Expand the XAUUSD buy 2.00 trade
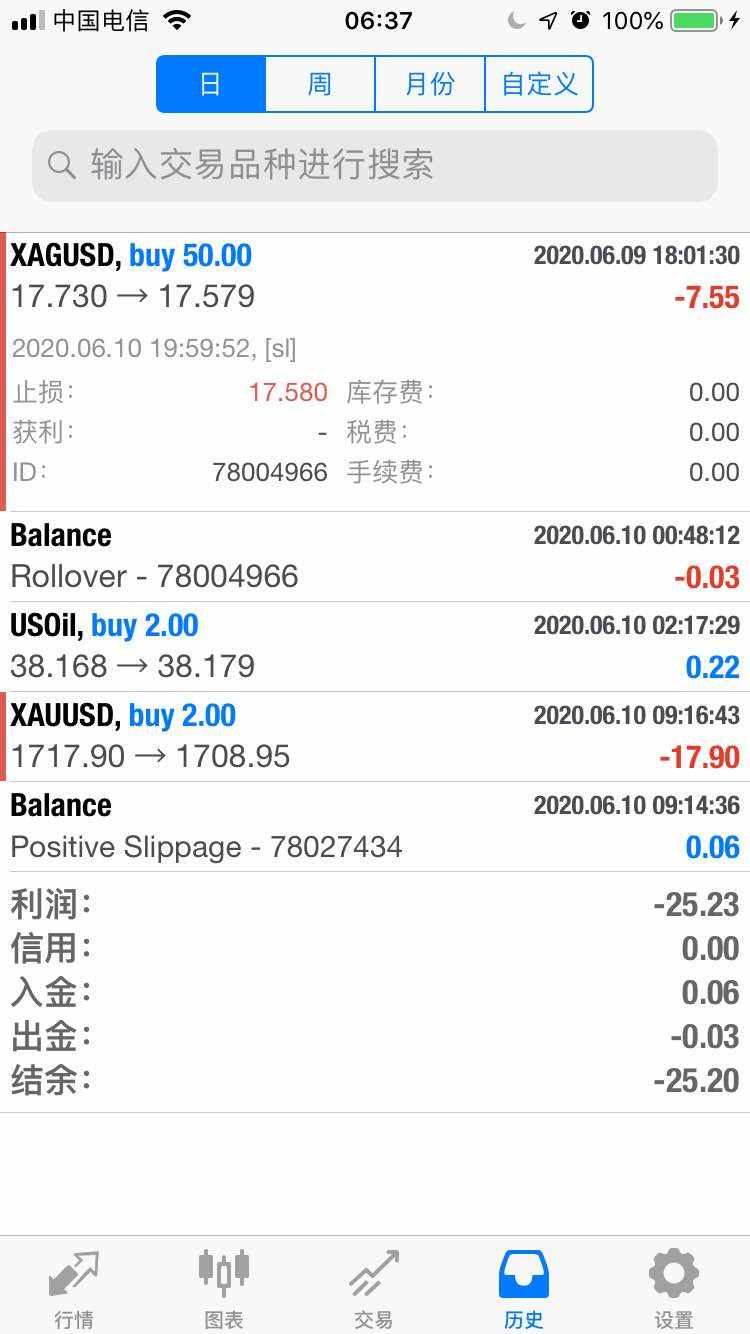 coord(375,736)
